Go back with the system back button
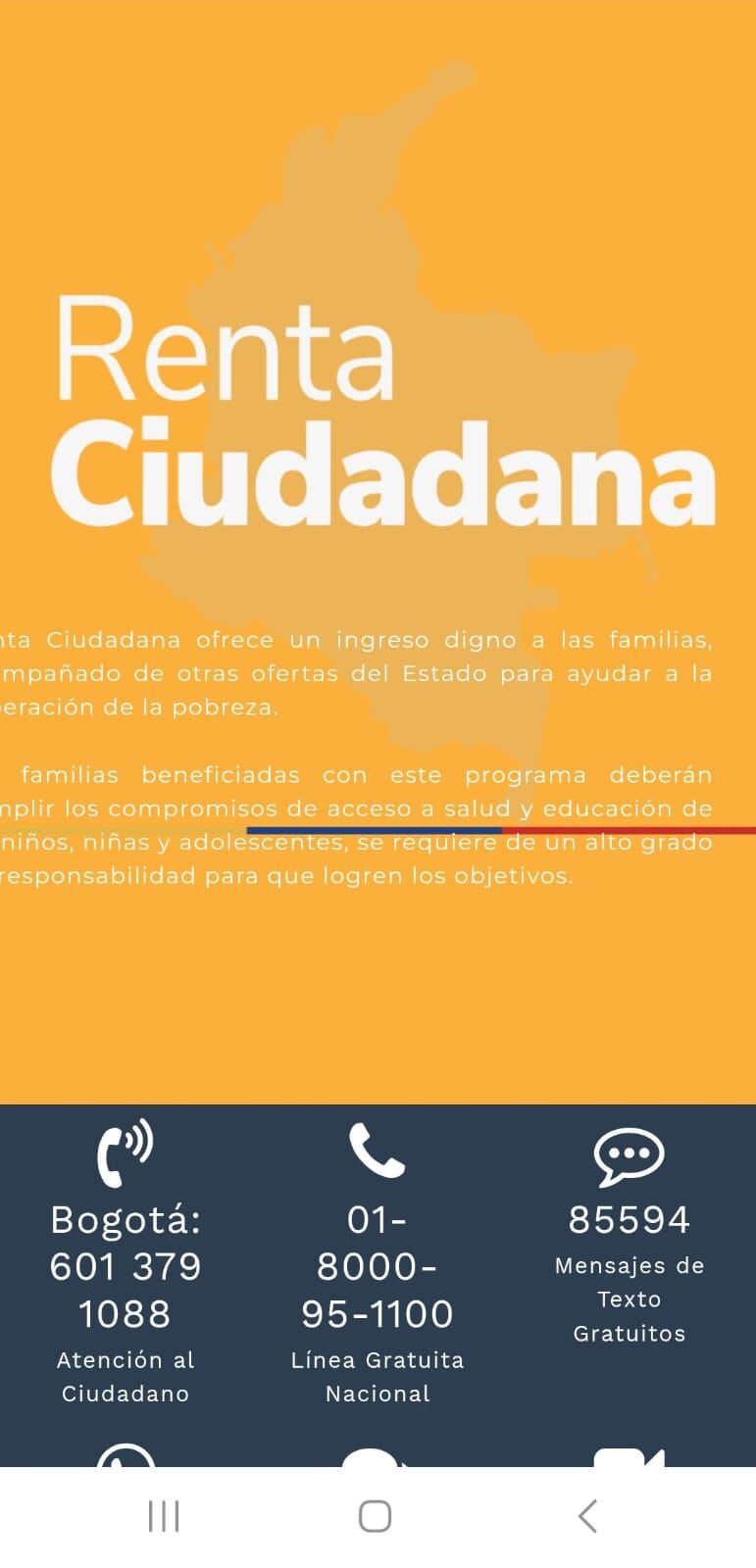 click(x=587, y=1516)
